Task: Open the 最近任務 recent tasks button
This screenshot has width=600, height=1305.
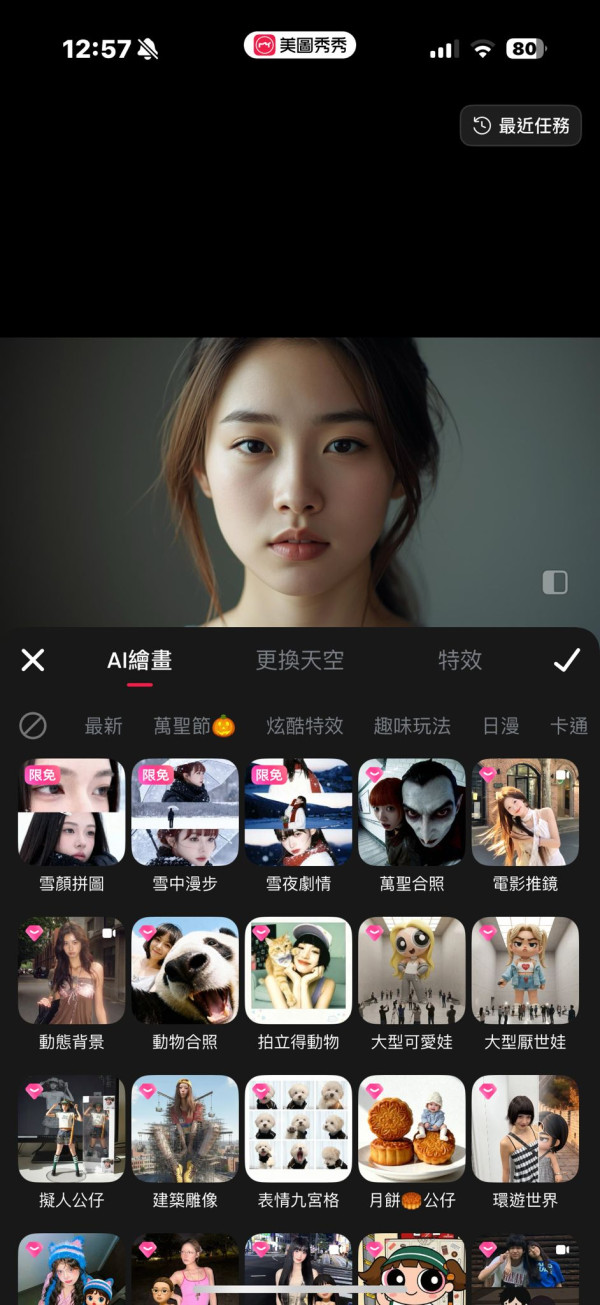Action: click(x=521, y=126)
